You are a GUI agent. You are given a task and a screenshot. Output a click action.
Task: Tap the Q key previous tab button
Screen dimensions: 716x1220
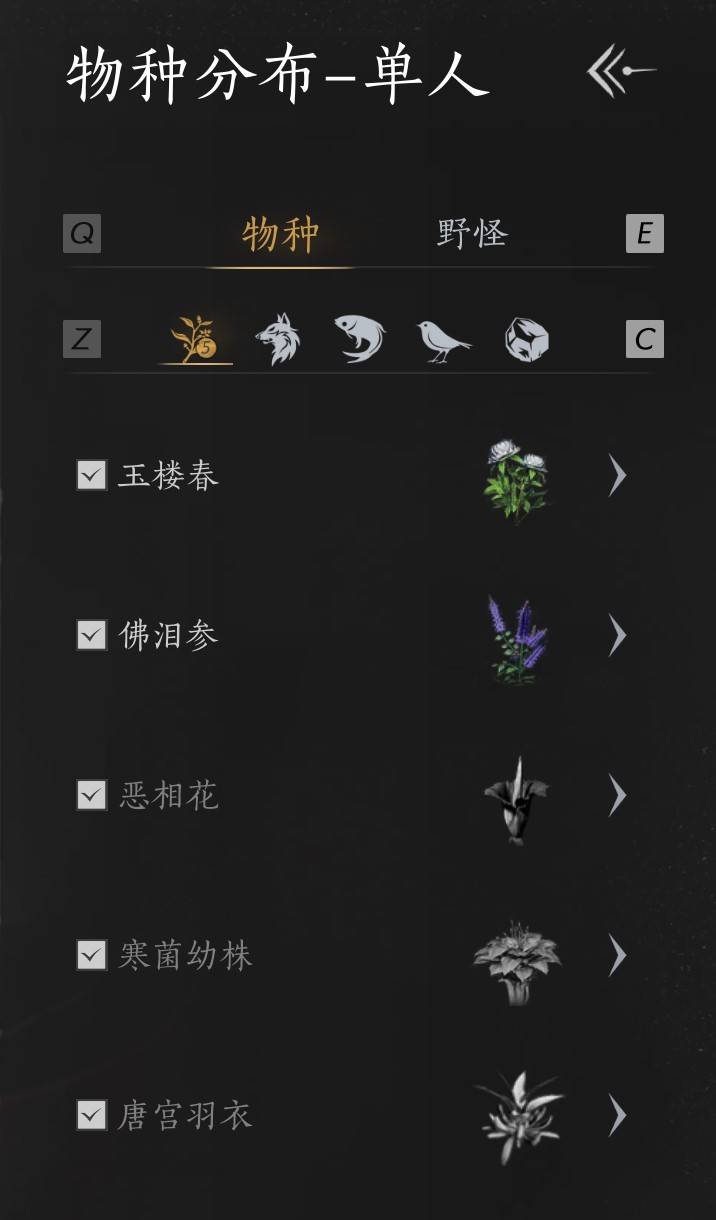[82, 234]
